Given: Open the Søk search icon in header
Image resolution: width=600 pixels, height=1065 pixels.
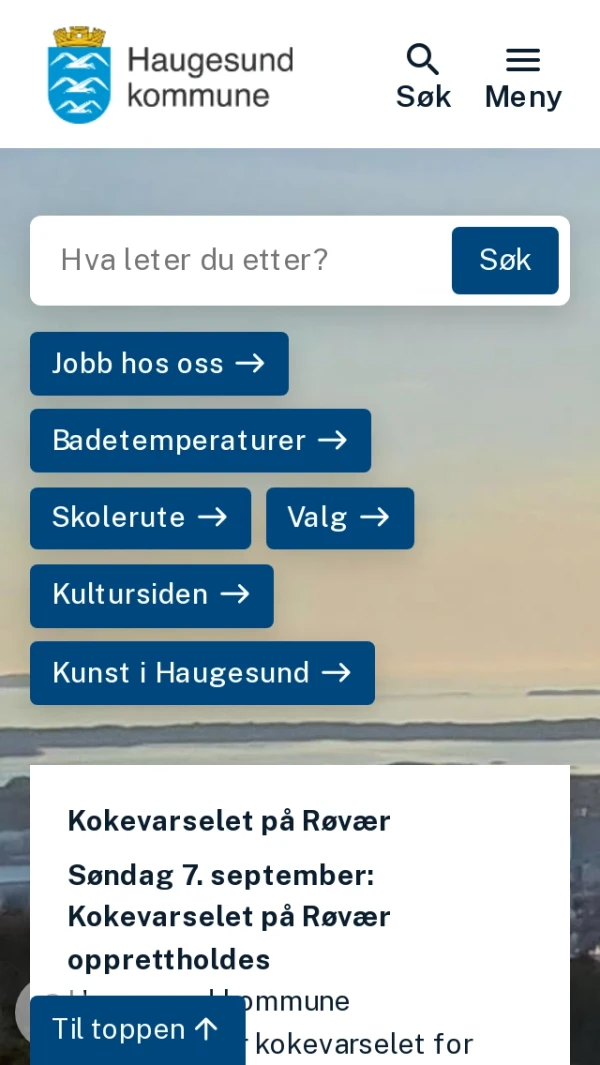Looking at the screenshot, I should 423,75.
